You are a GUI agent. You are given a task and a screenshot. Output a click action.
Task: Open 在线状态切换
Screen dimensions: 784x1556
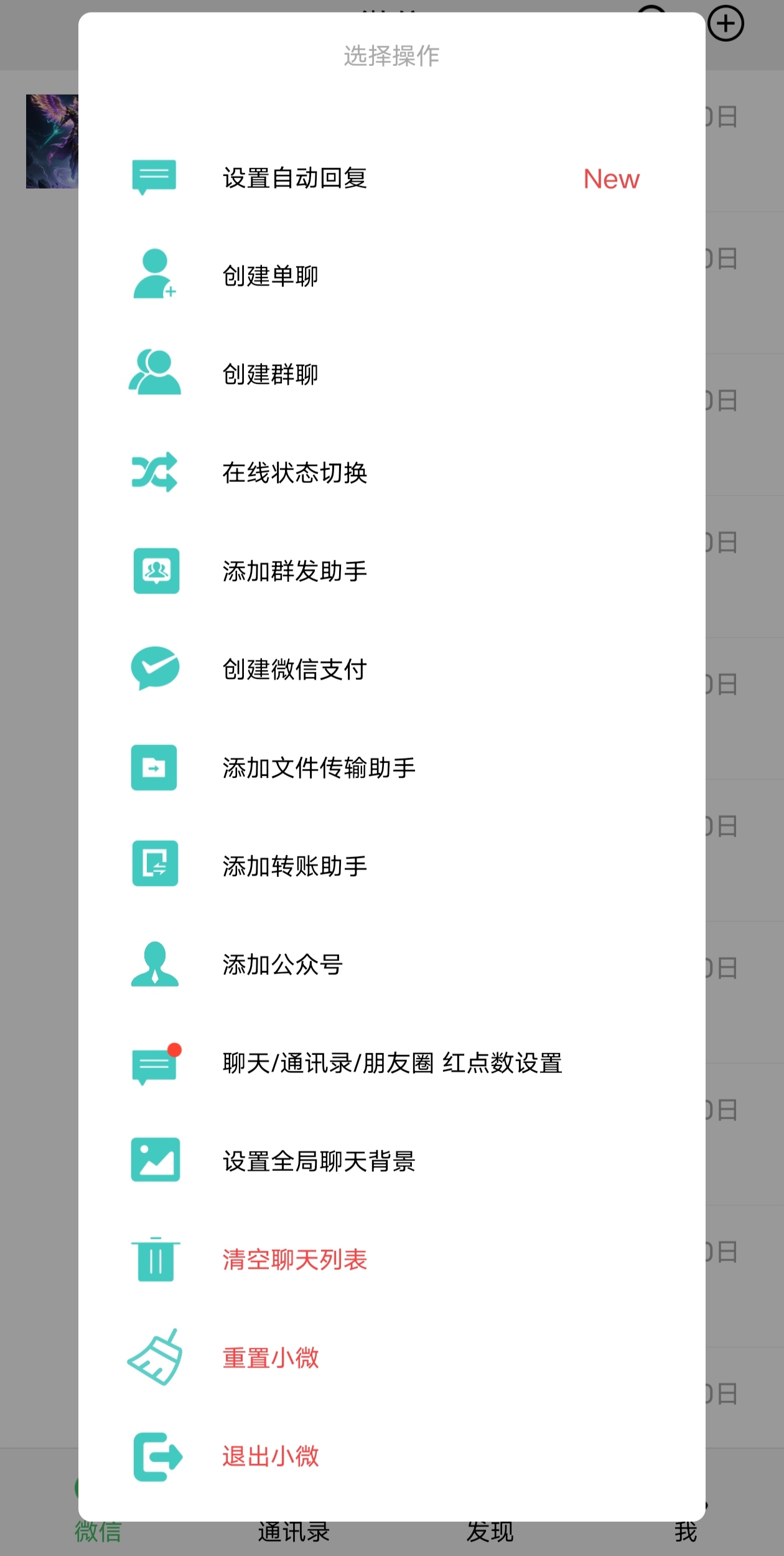[x=295, y=473]
